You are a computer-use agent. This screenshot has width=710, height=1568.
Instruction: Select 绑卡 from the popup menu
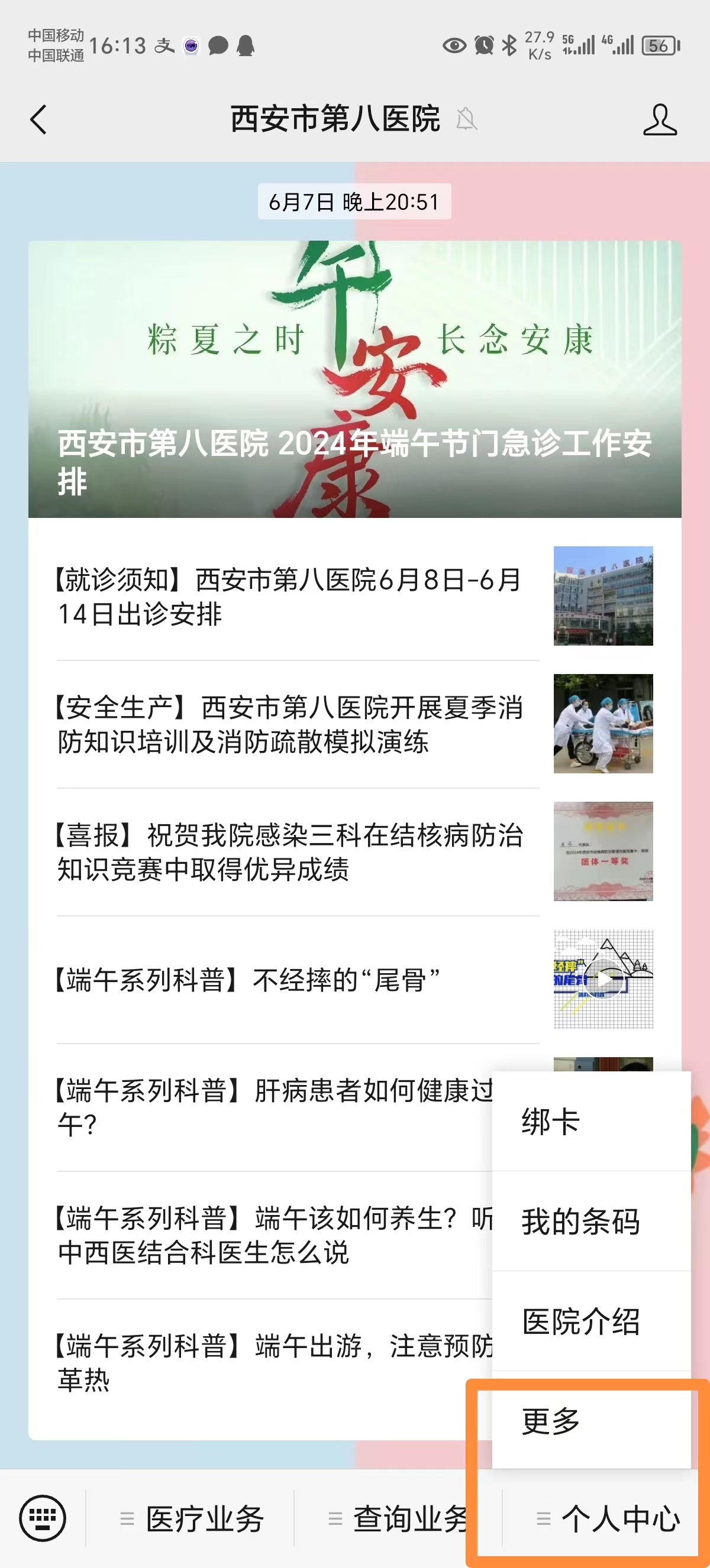[590, 1121]
